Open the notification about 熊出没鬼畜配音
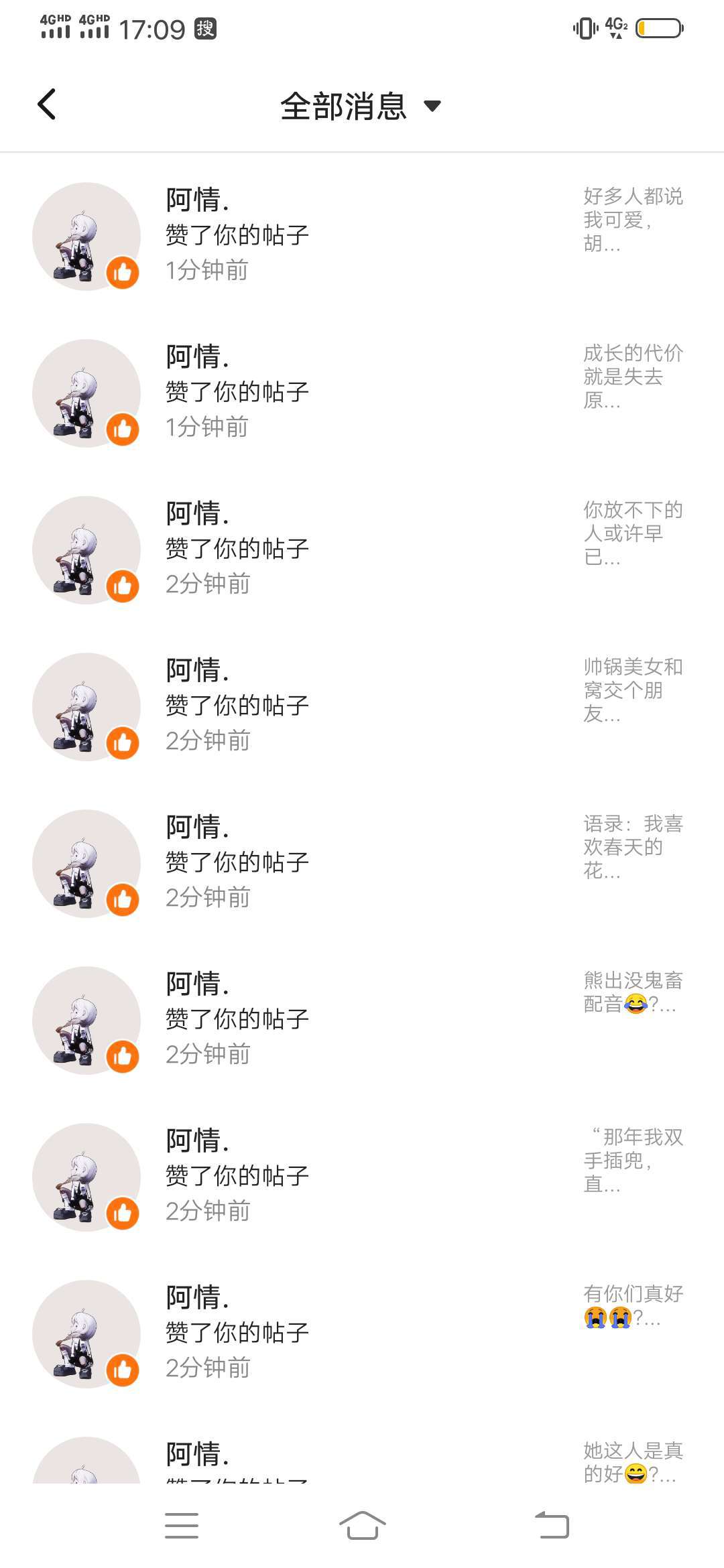Screen dimensions: 724x1568 pos(362,1020)
